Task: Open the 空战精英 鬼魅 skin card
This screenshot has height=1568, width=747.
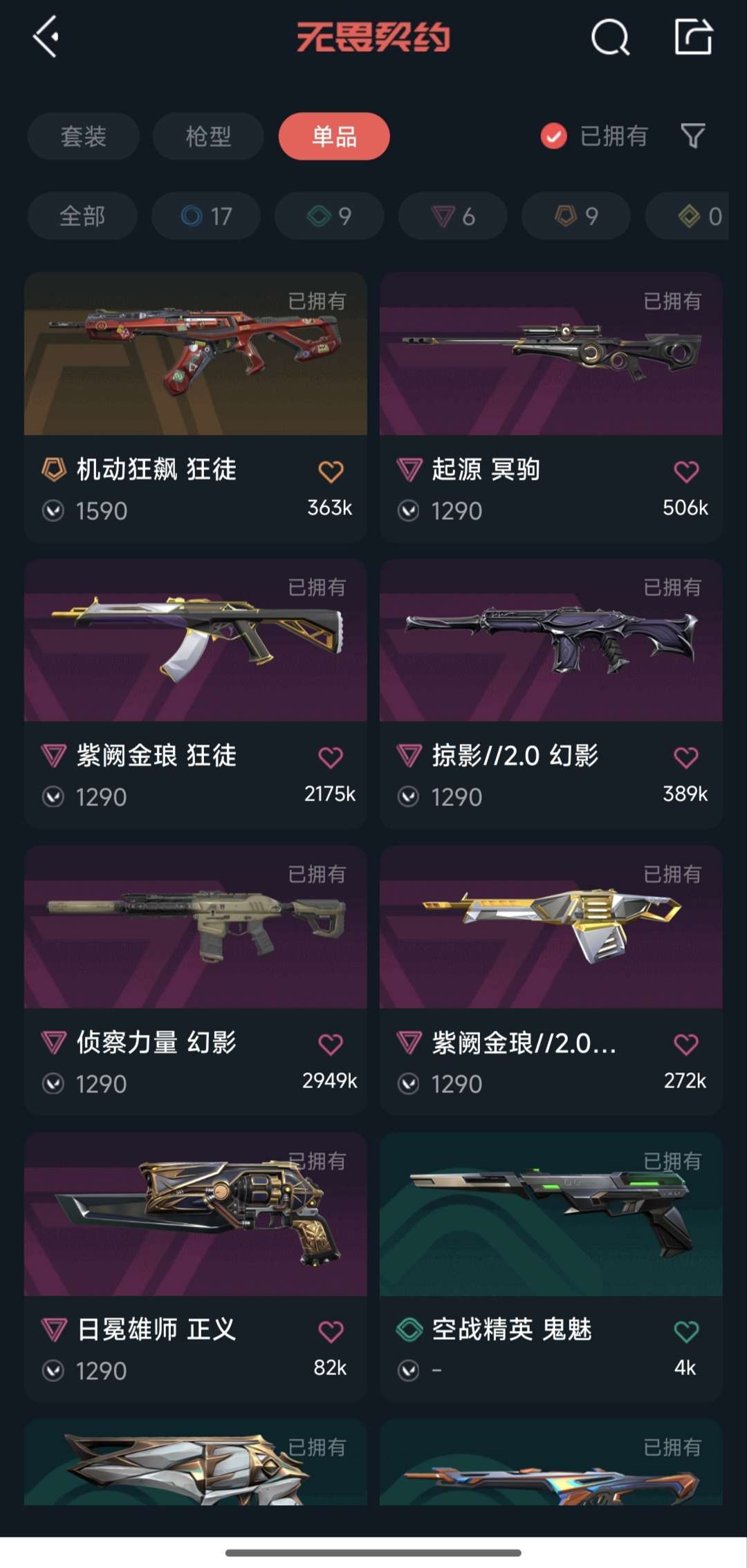Action: pos(551,1267)
